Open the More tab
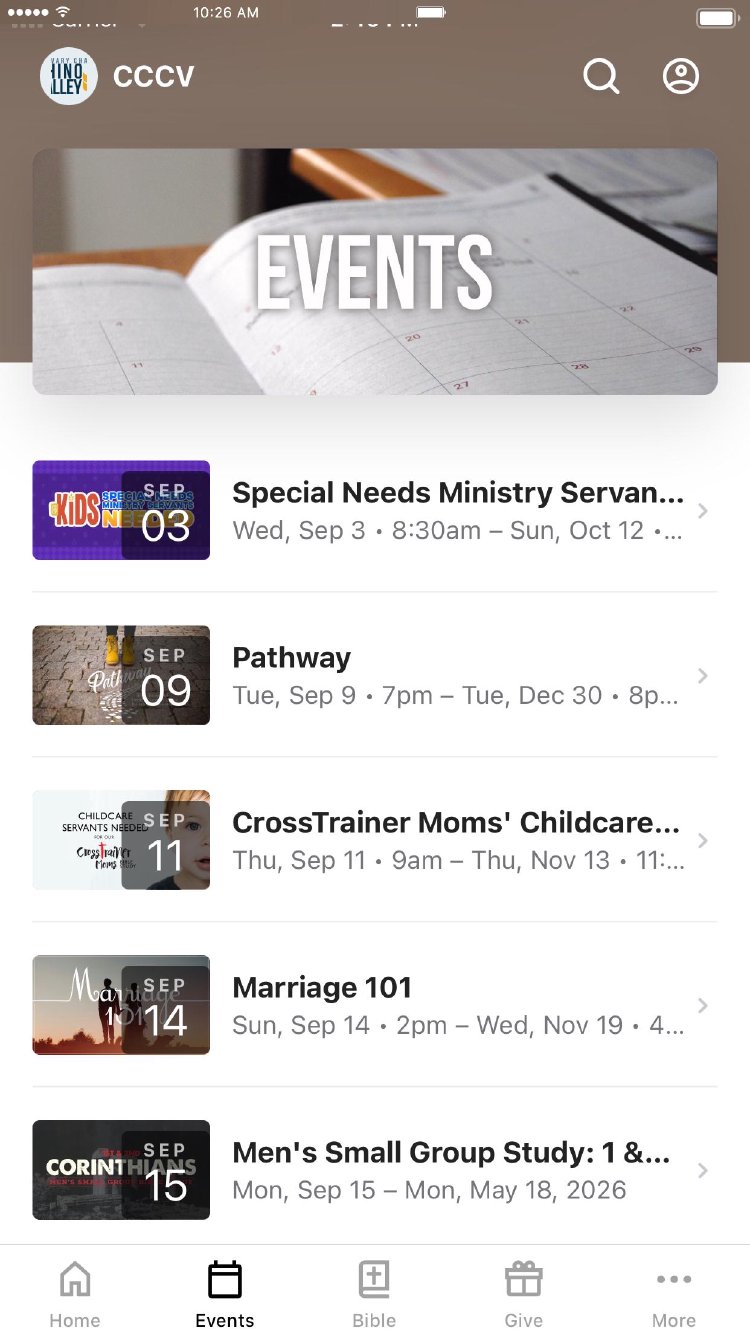 (674, 1293)
